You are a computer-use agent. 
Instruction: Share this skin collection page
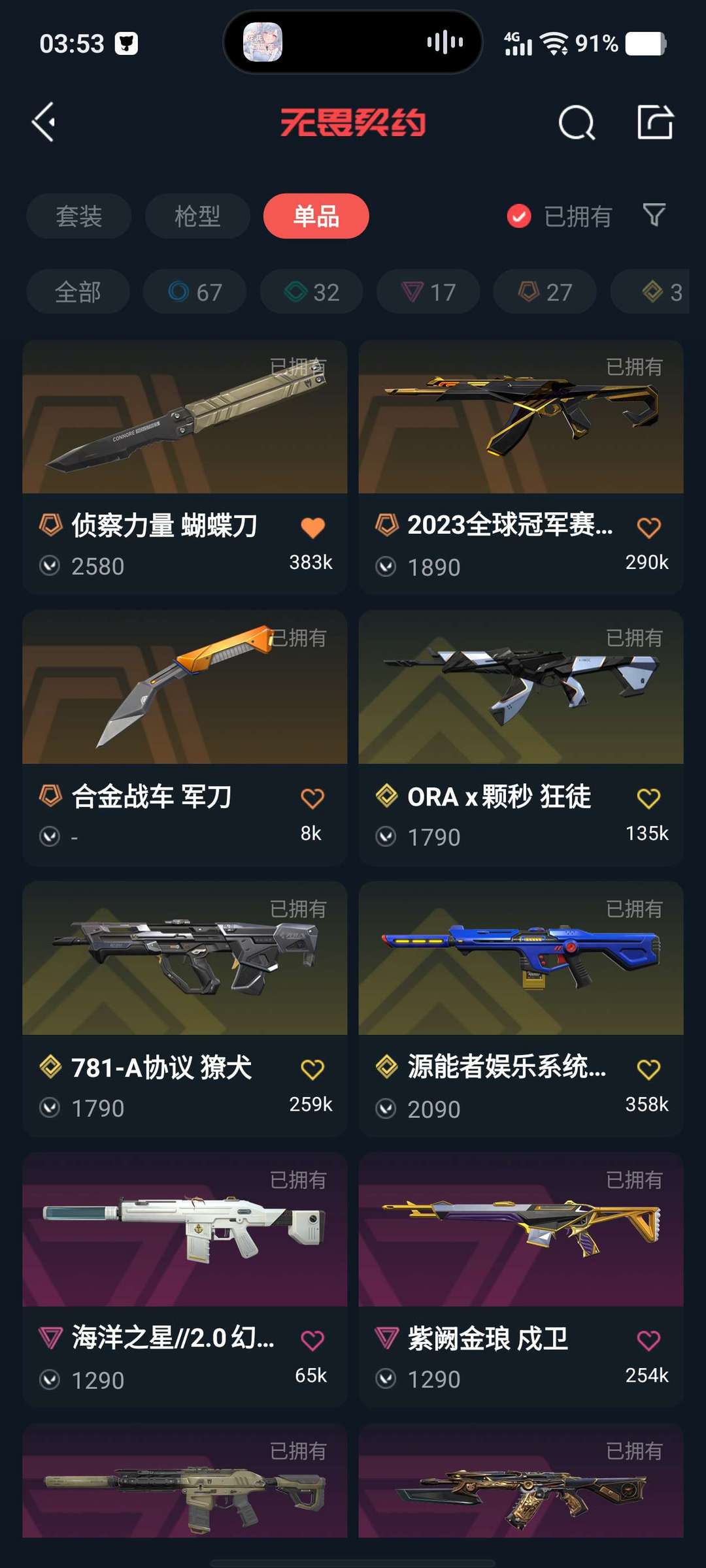[655, 122]
